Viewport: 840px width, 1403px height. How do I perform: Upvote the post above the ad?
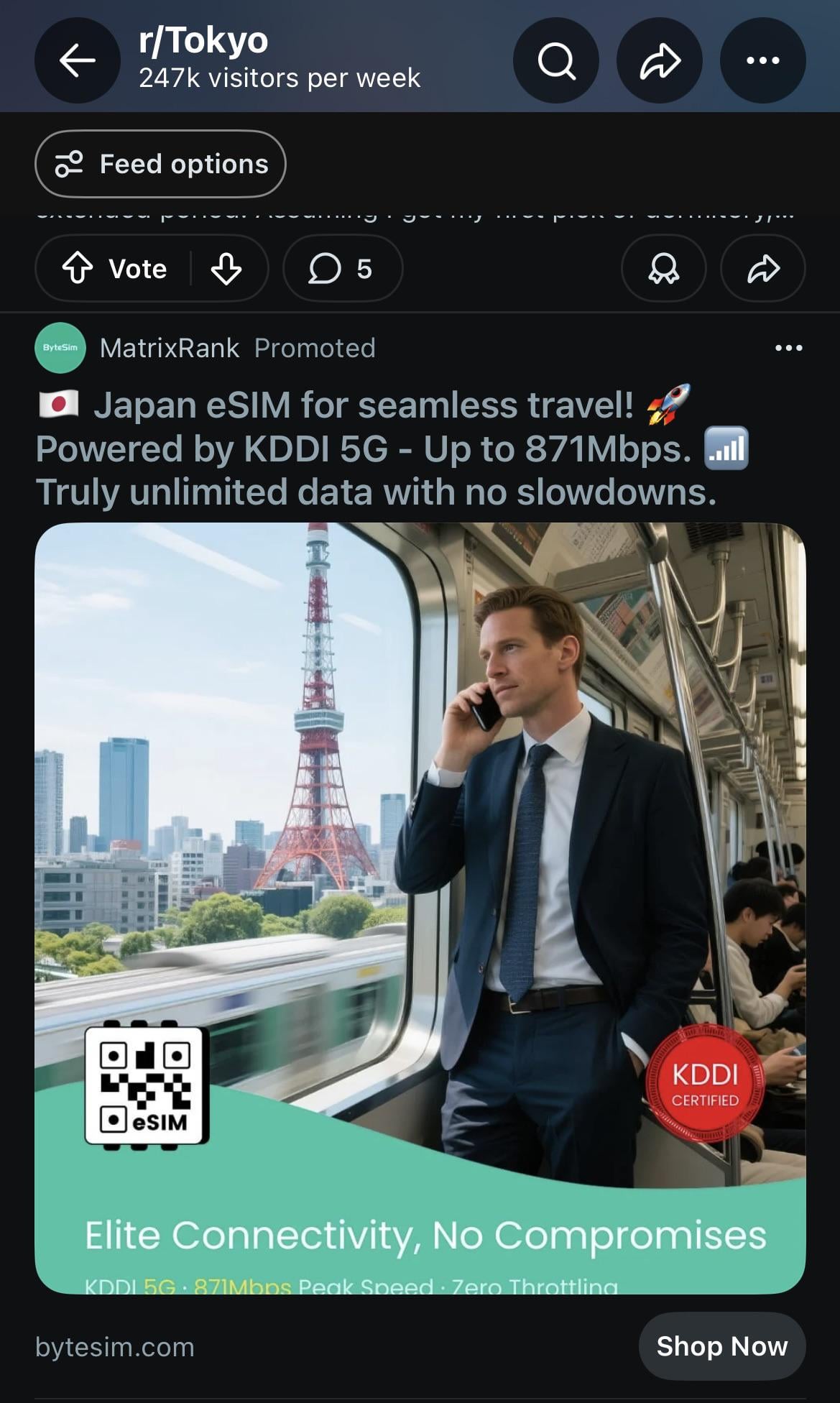coord(78,269)
